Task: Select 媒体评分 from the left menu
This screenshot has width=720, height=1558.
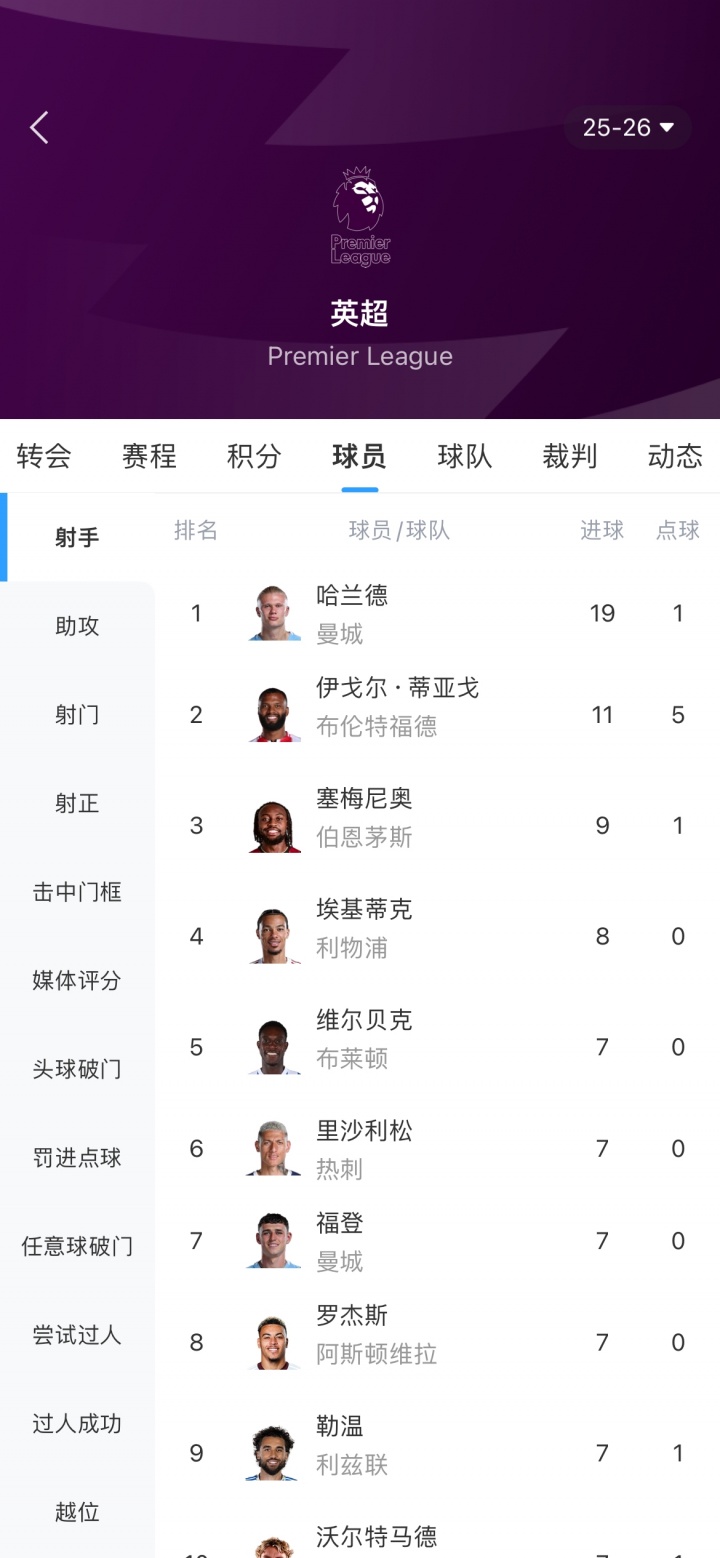Action: click(76, 980)
